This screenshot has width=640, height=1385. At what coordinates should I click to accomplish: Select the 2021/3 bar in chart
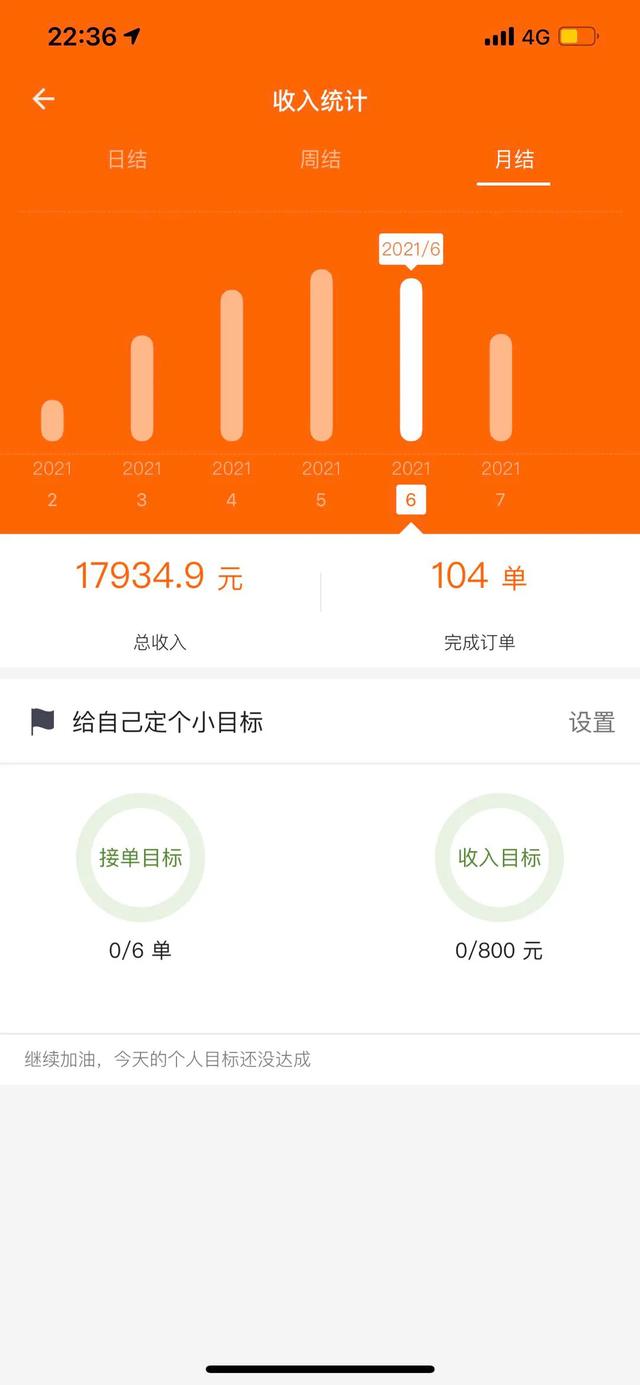click(x=142, y=388)
